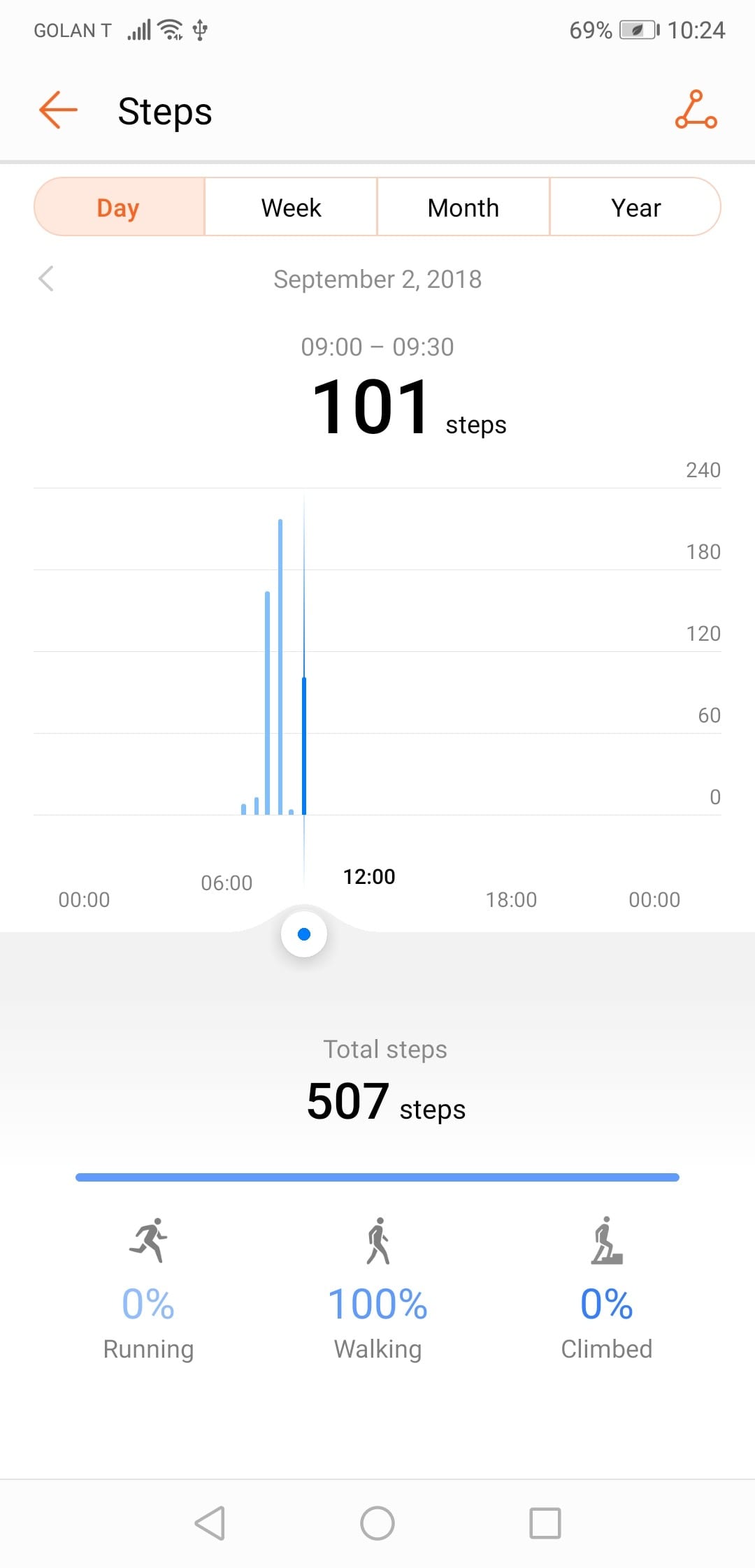
Task: Open recent apps with square button
Action: tap(545, 1523)
